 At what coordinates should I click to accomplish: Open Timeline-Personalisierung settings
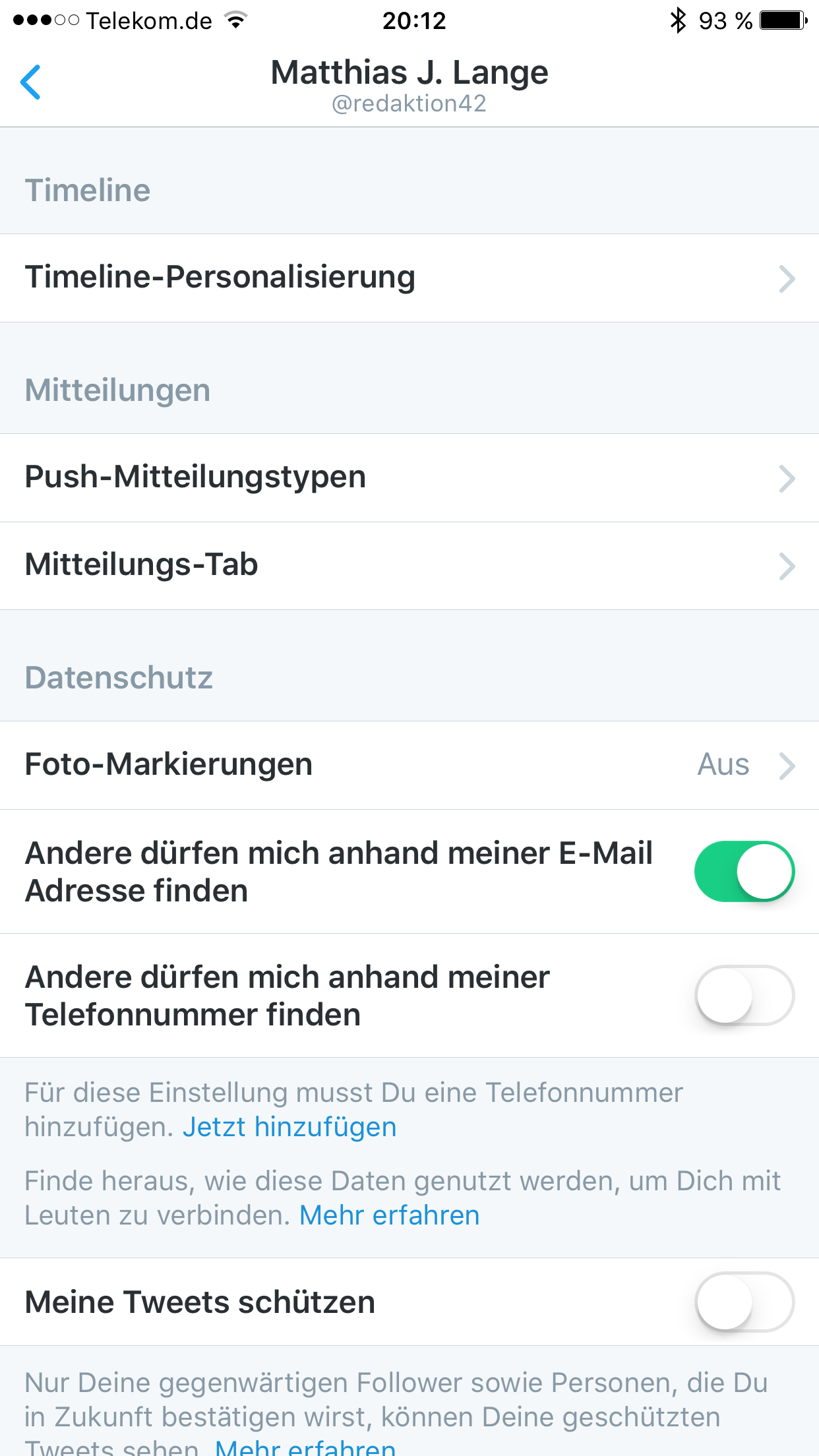tap(409, 278)
